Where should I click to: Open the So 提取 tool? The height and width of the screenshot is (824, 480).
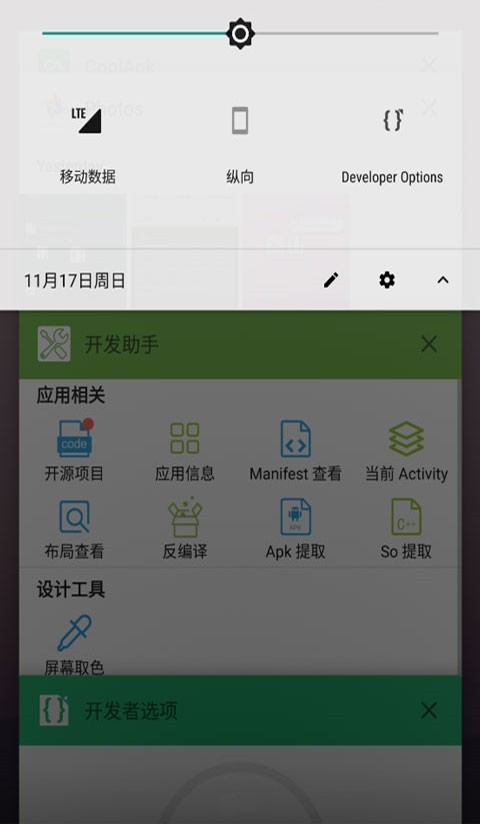(406, 529)
